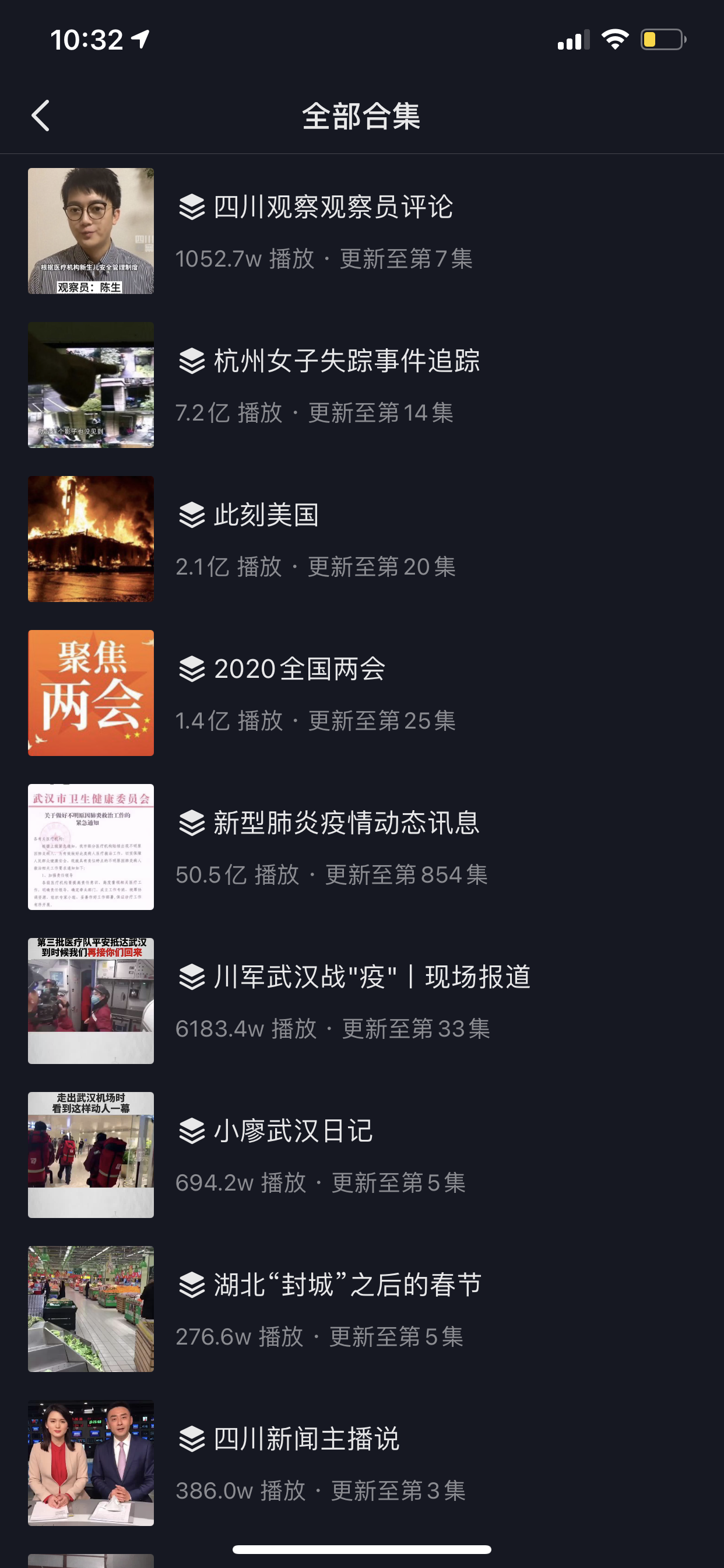Go back using the top-left arrow
The height and width of the screenshot is (1568, 724).
coord(41,116)
